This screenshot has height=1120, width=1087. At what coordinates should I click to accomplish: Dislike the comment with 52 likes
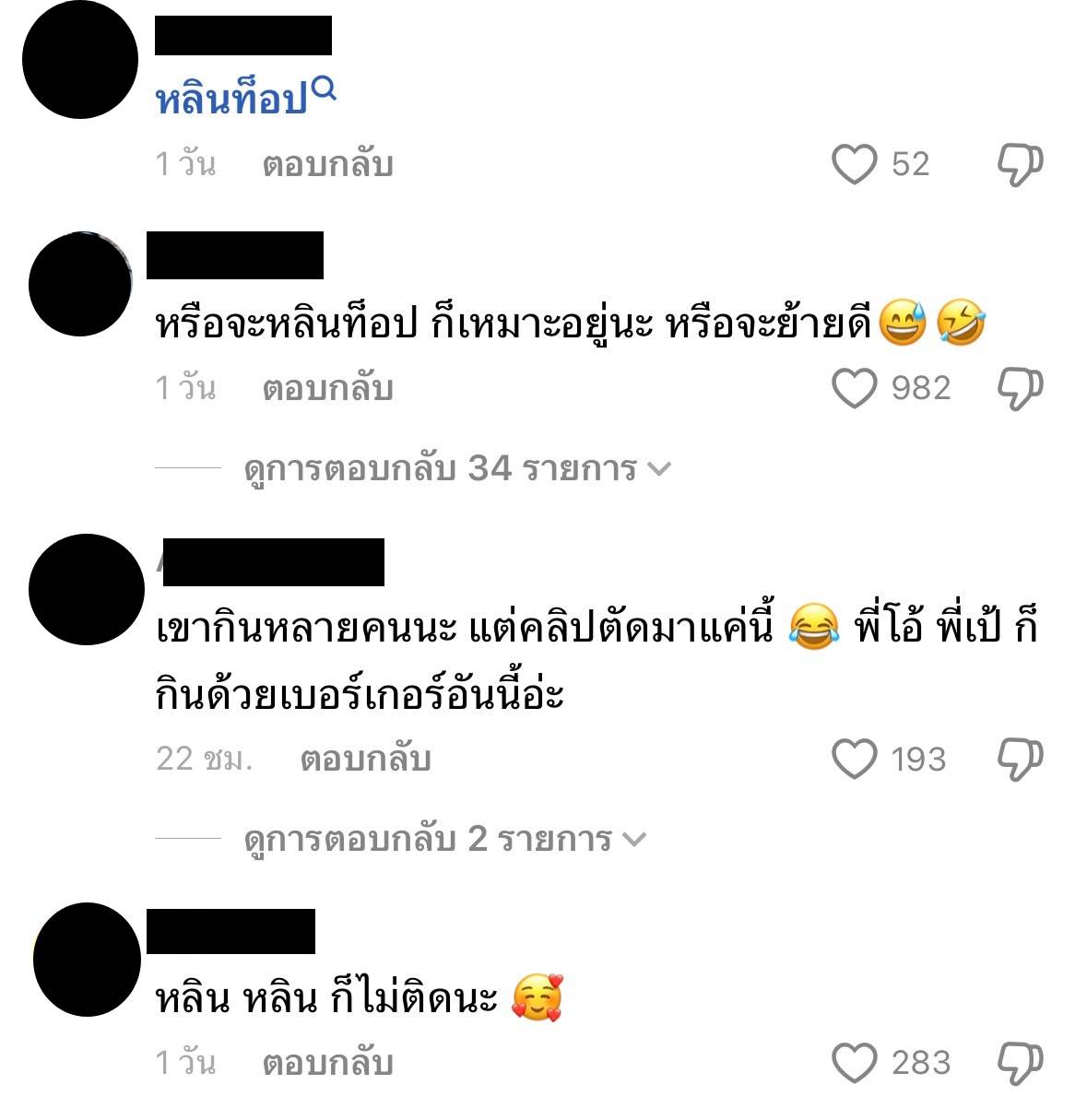[1021, 164]
